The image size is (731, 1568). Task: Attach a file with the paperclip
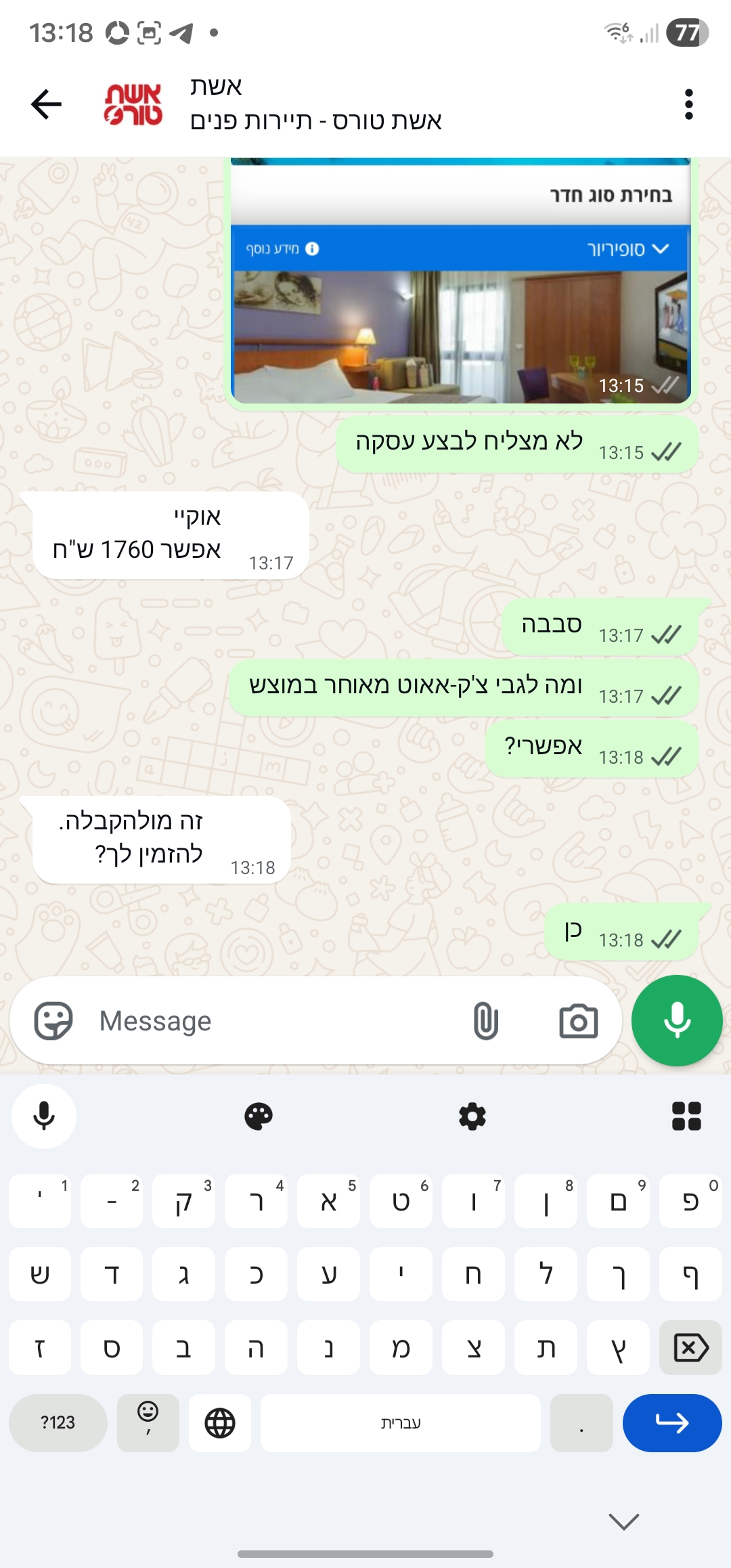pyautogui.click(x=485, y=1020)
